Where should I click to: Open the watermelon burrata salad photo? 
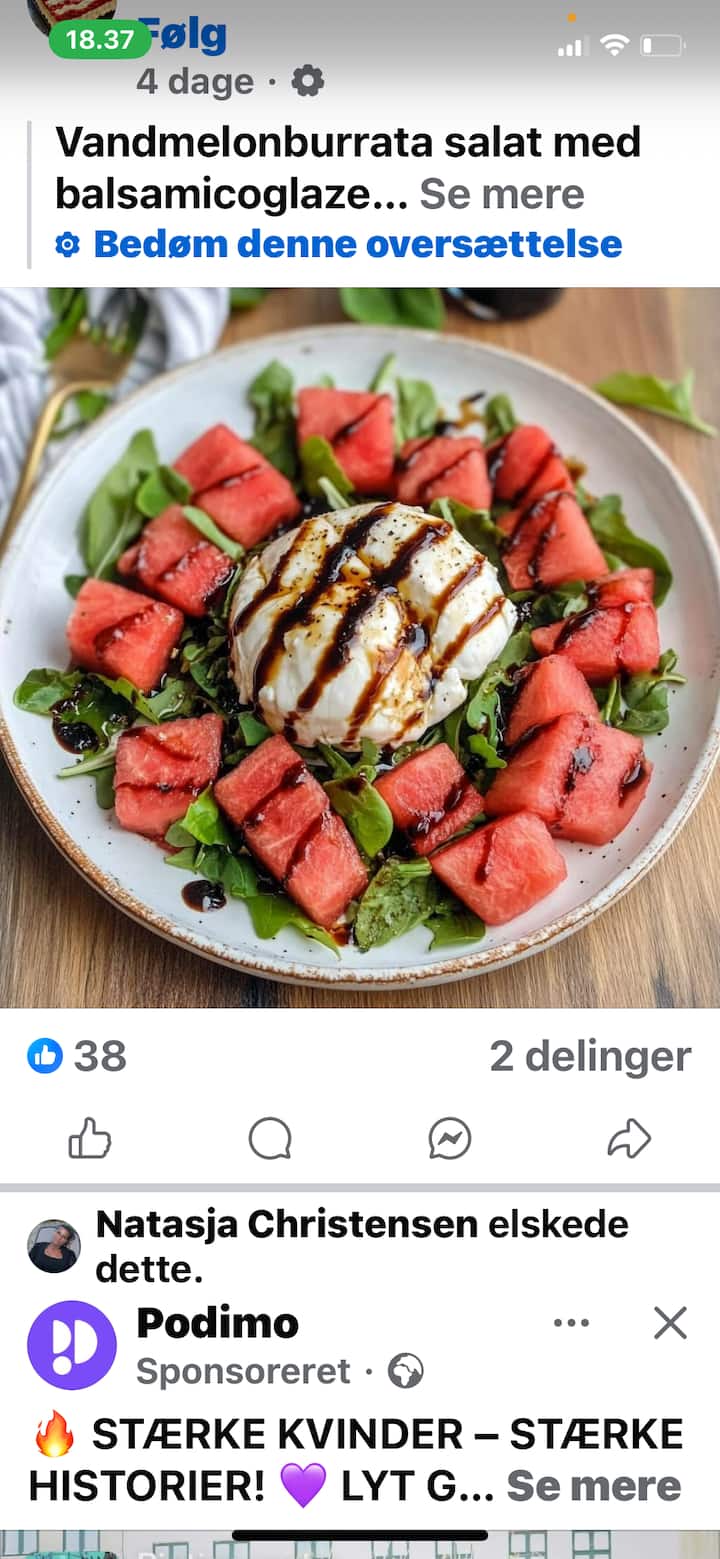click(360, 647)
